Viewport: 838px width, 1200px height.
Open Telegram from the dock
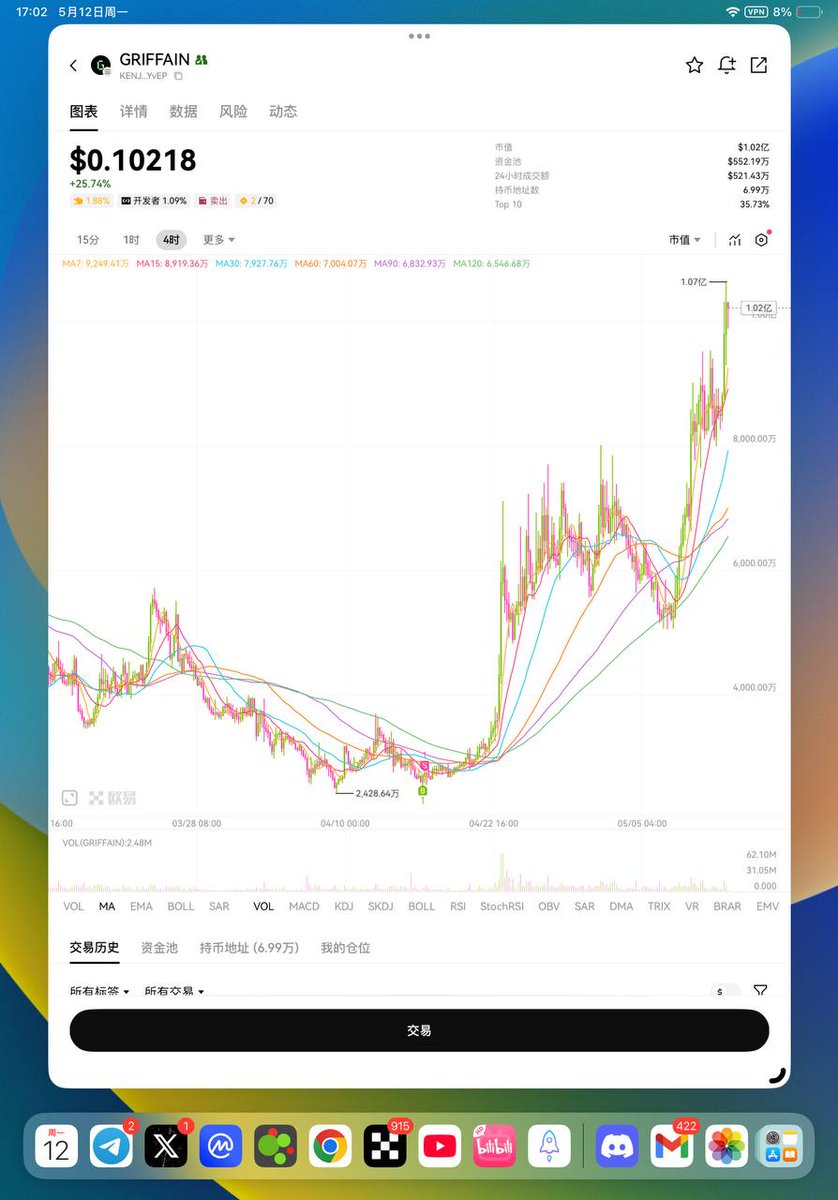(111, 1146)
